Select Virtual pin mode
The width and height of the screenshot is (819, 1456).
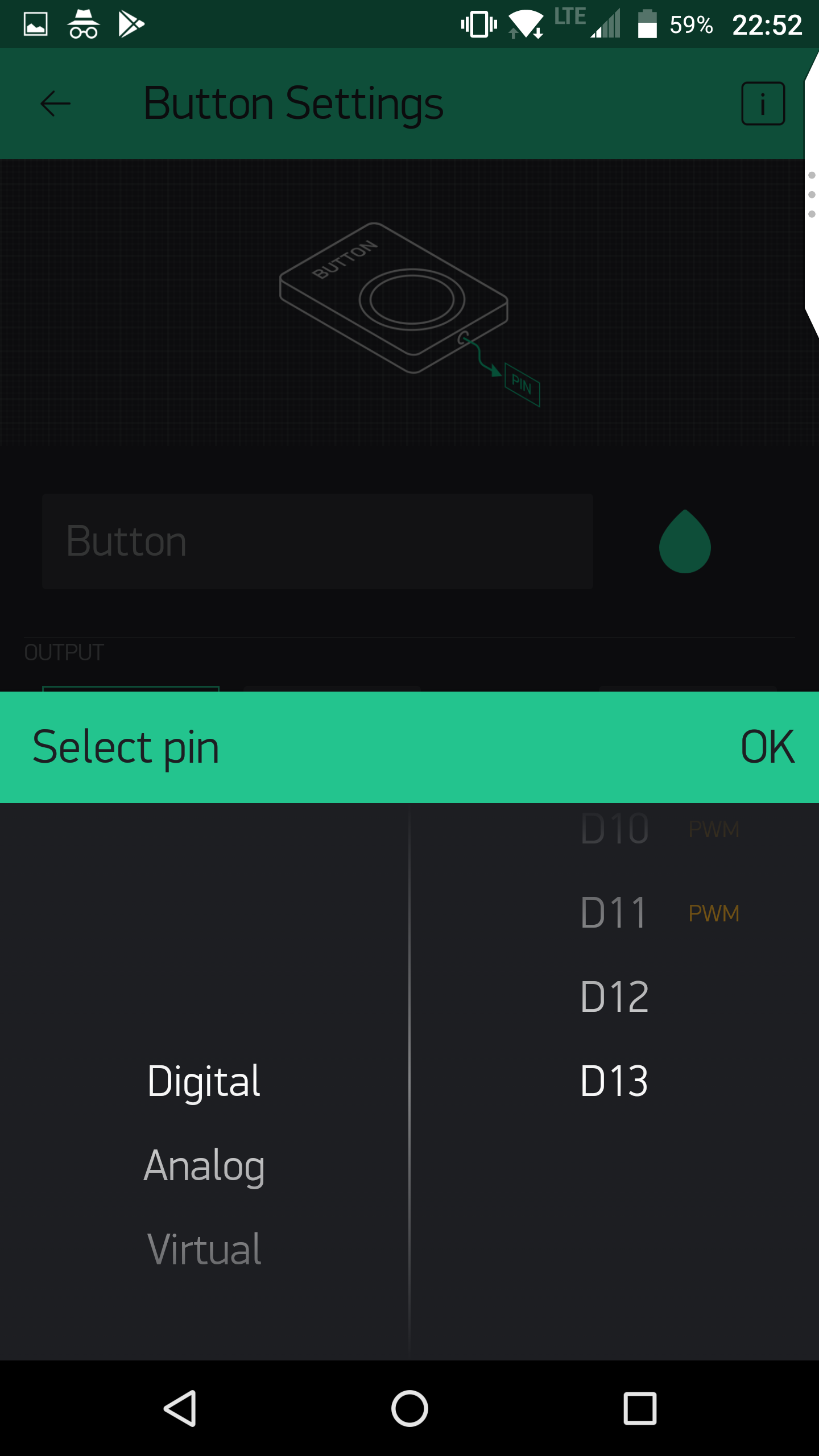(204, 1249)
